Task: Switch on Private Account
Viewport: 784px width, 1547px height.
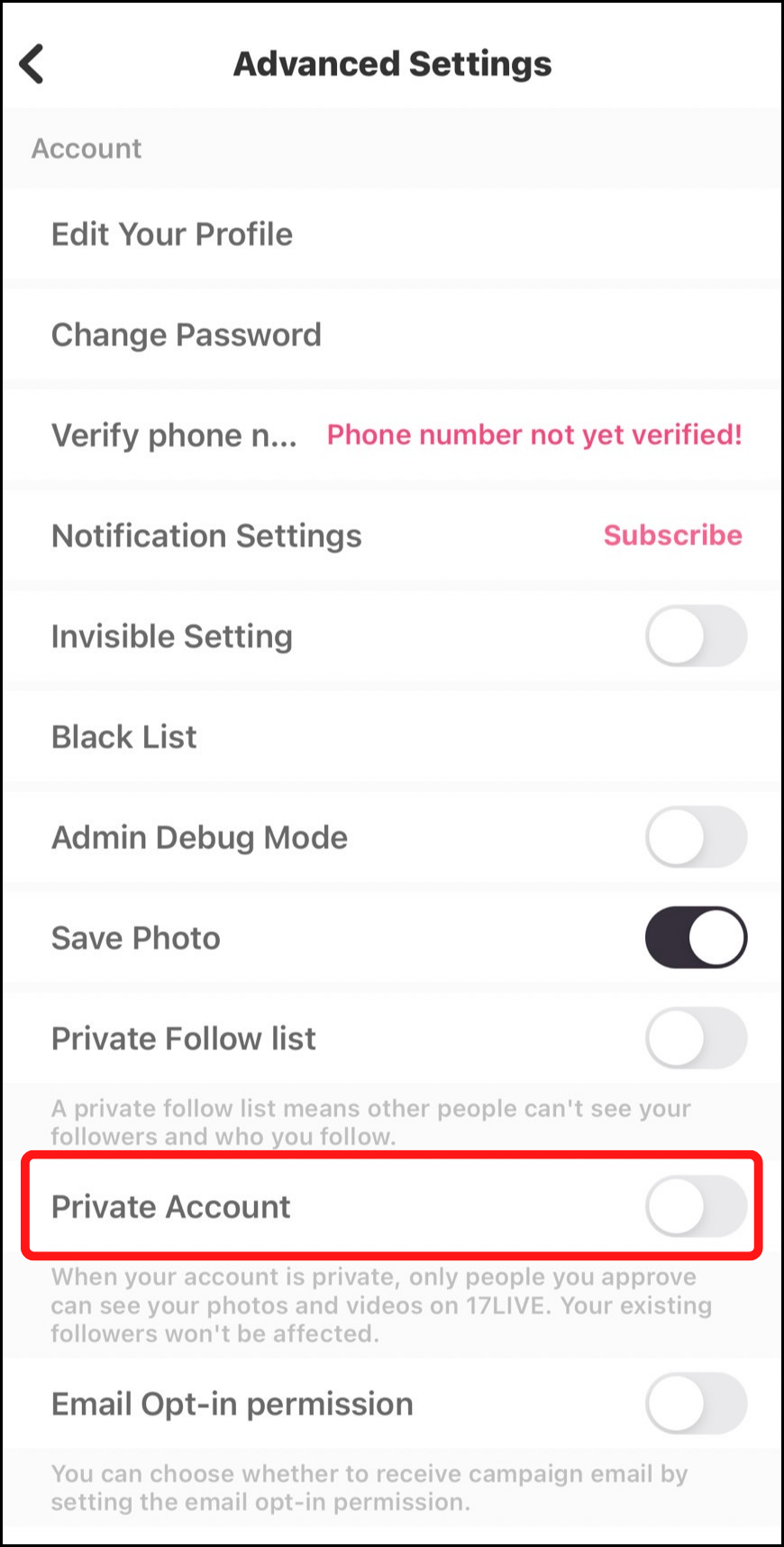Action: [695, 1206]
